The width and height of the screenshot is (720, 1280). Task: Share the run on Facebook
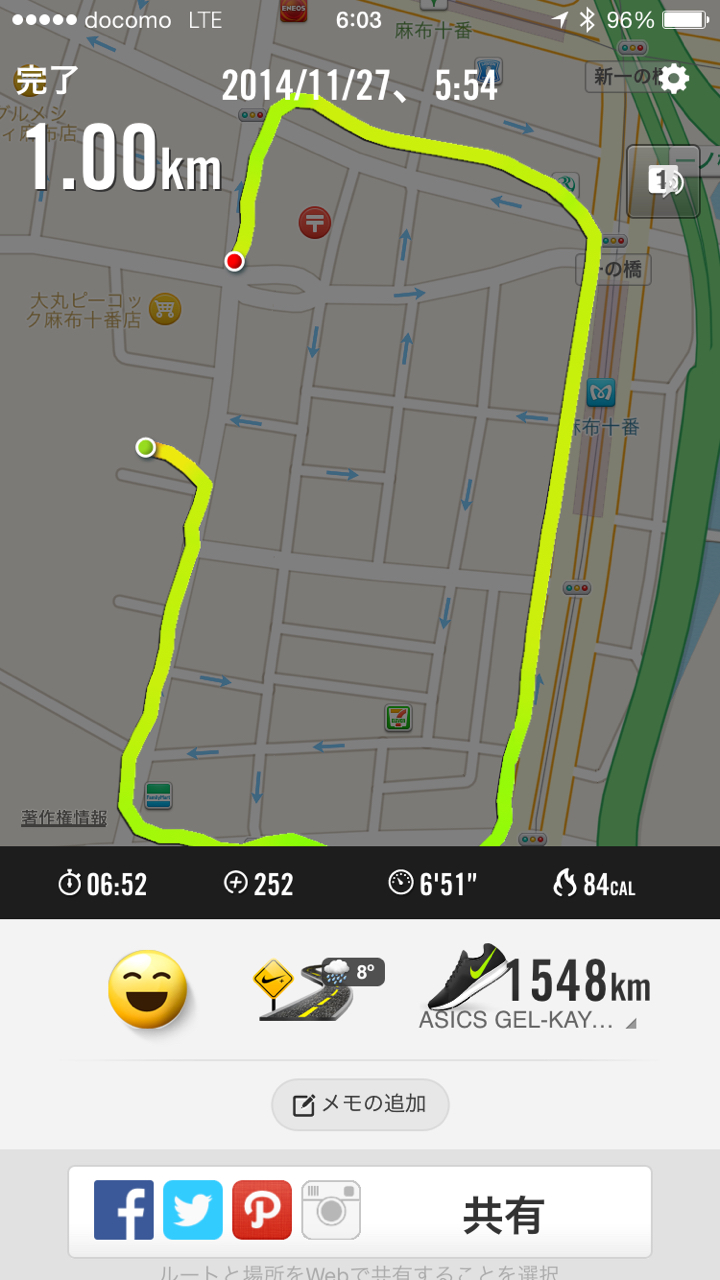coord(124,1210)
